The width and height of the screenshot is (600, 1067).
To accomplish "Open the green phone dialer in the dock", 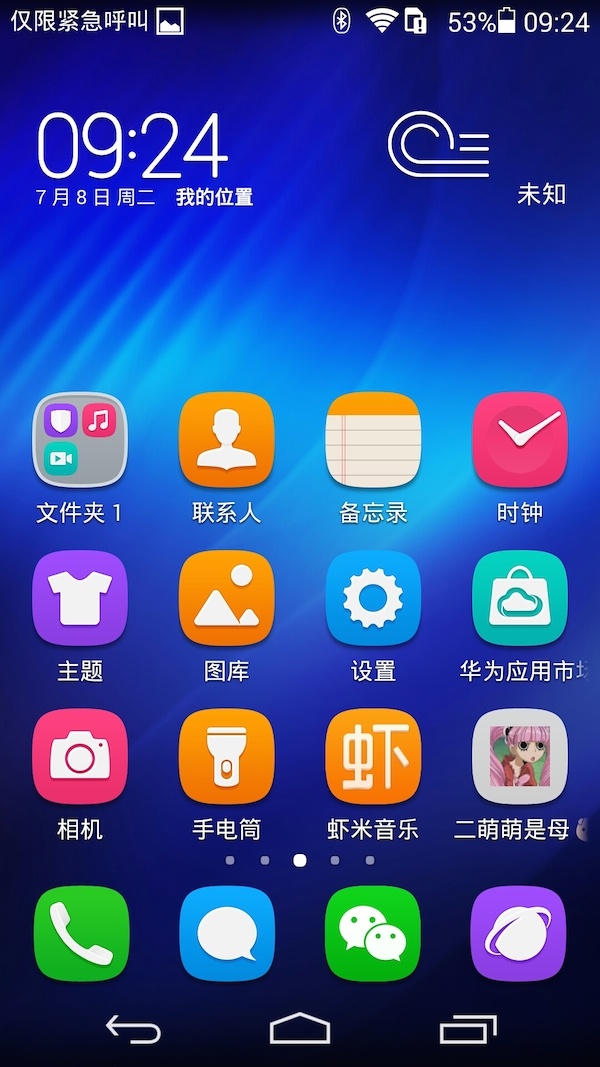I will point(81,933).
